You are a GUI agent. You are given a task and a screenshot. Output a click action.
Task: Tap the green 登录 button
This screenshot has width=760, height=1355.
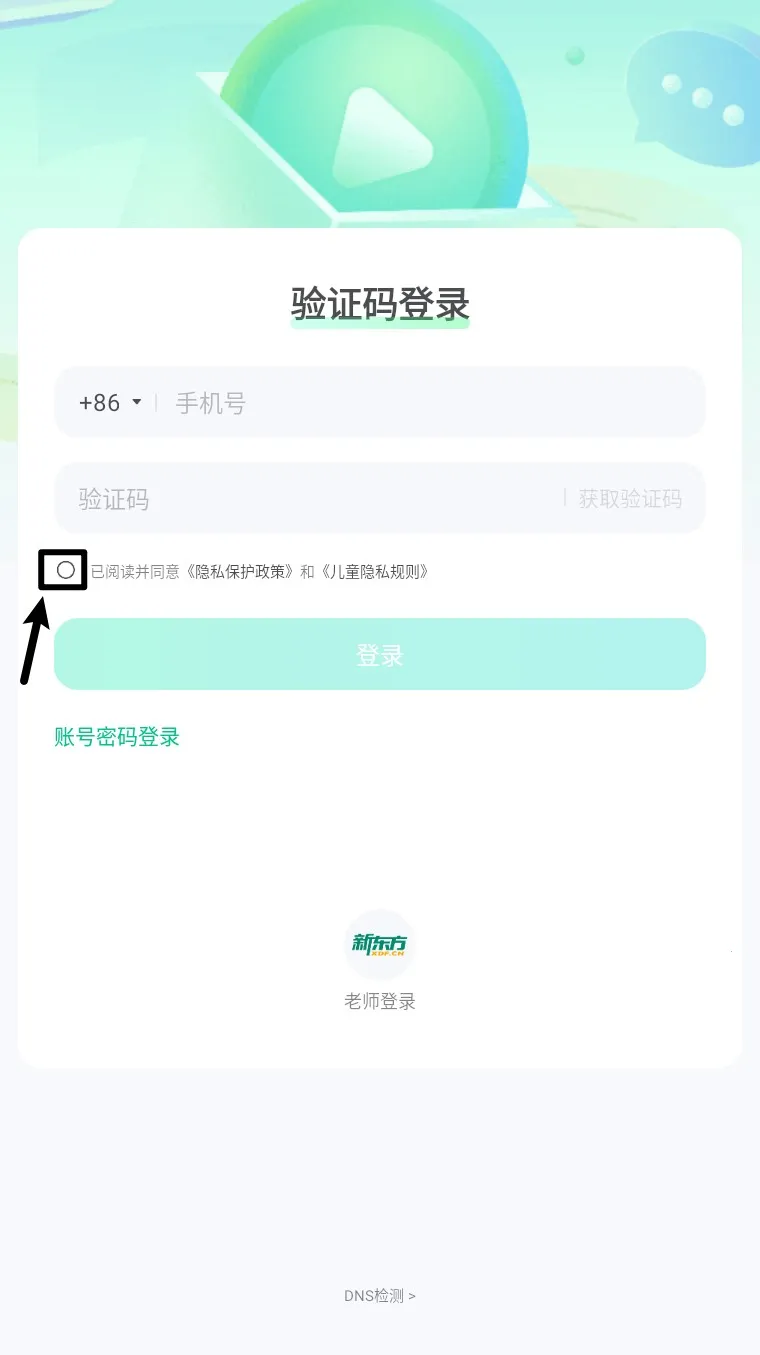coord(380,655)
